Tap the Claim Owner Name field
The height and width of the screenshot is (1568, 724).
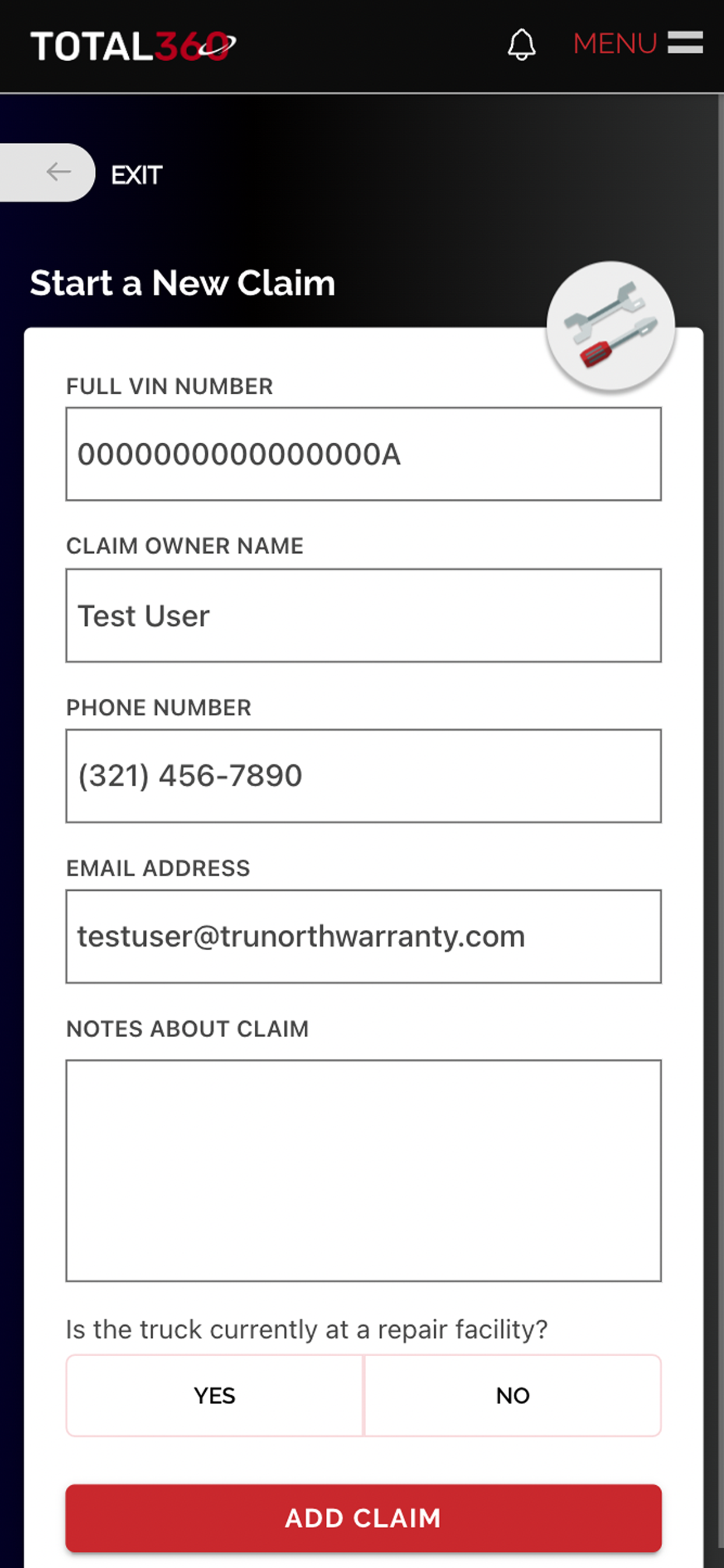363,615
